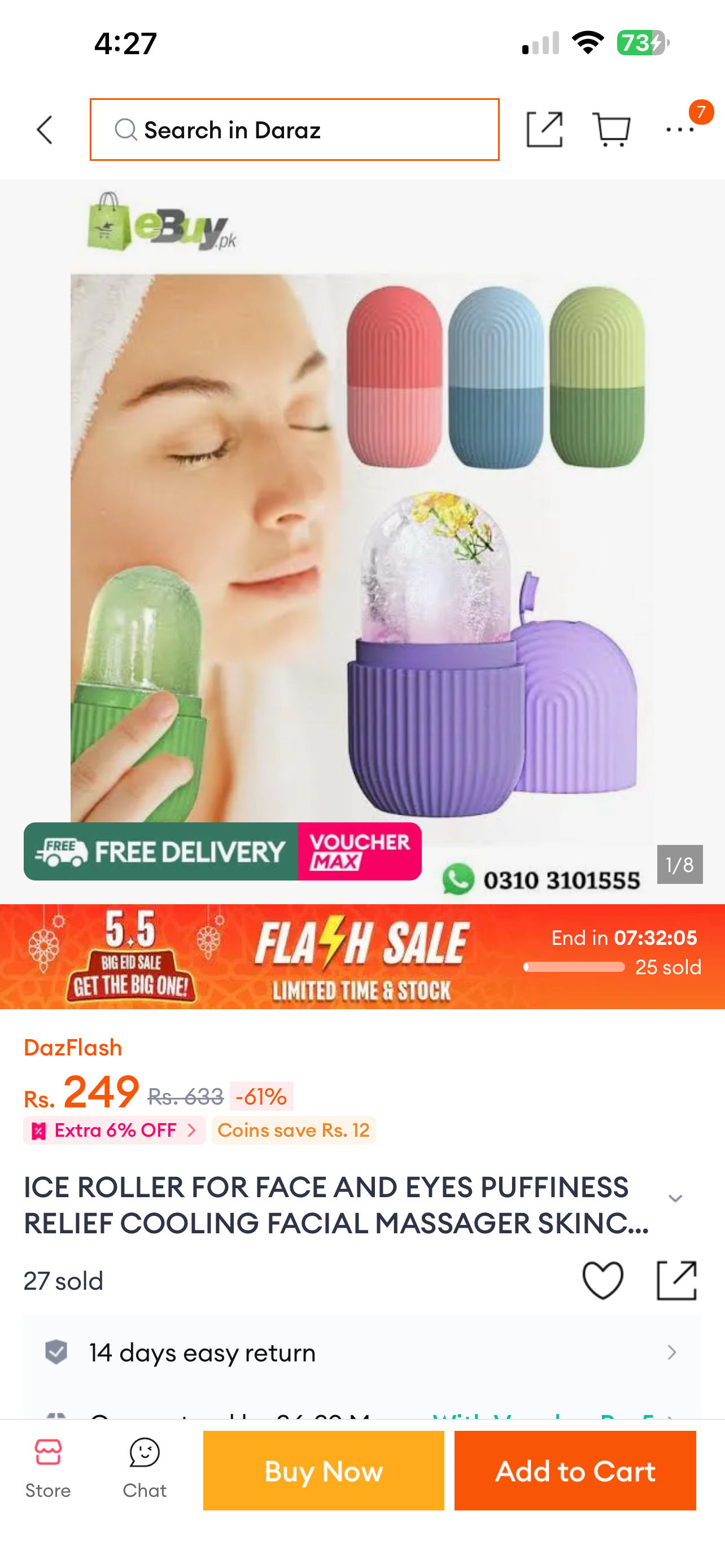
Task: Open the shopping cart
Action: [x=611, y=129]
